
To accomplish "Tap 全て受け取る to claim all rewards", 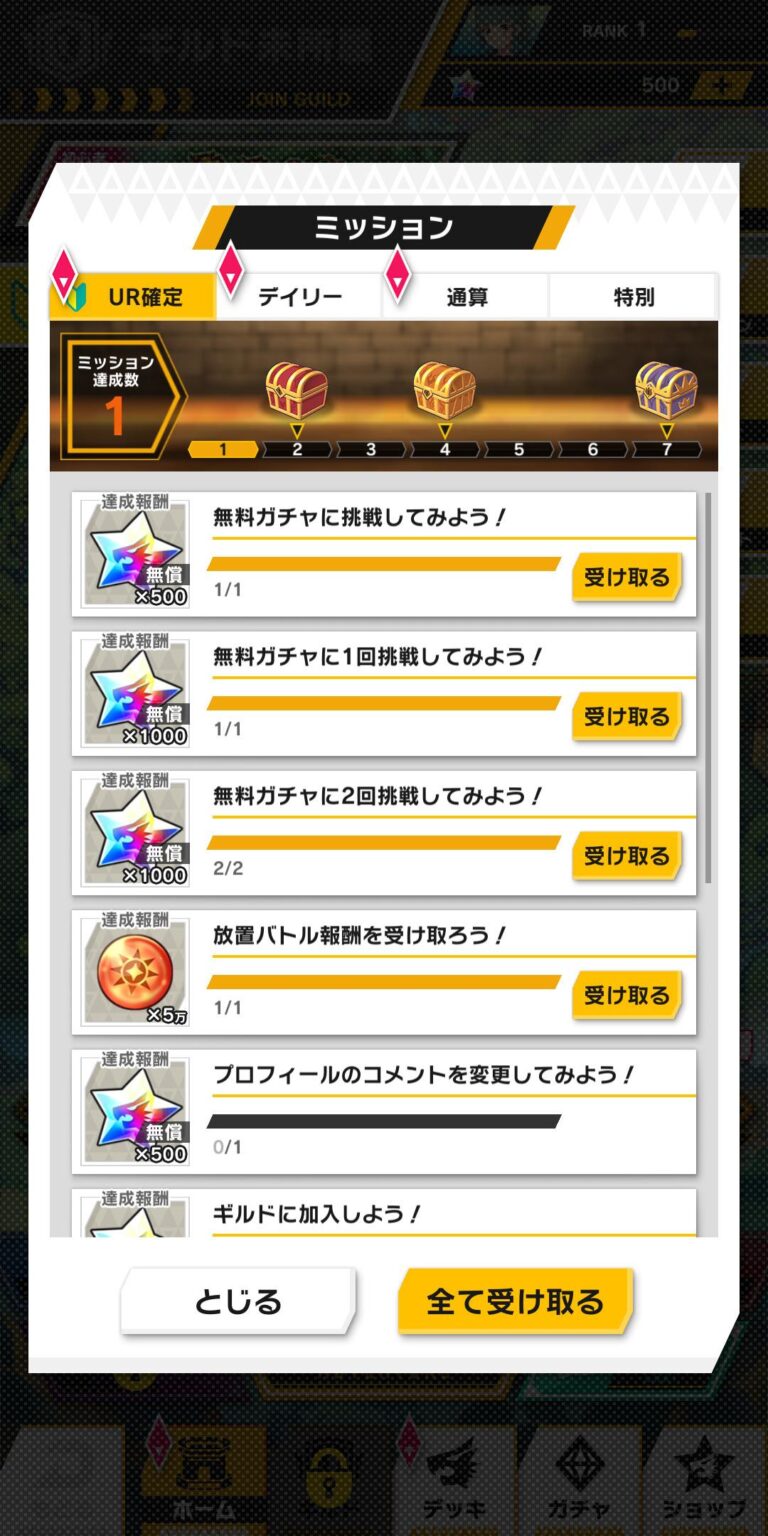I will [515, 1301].
